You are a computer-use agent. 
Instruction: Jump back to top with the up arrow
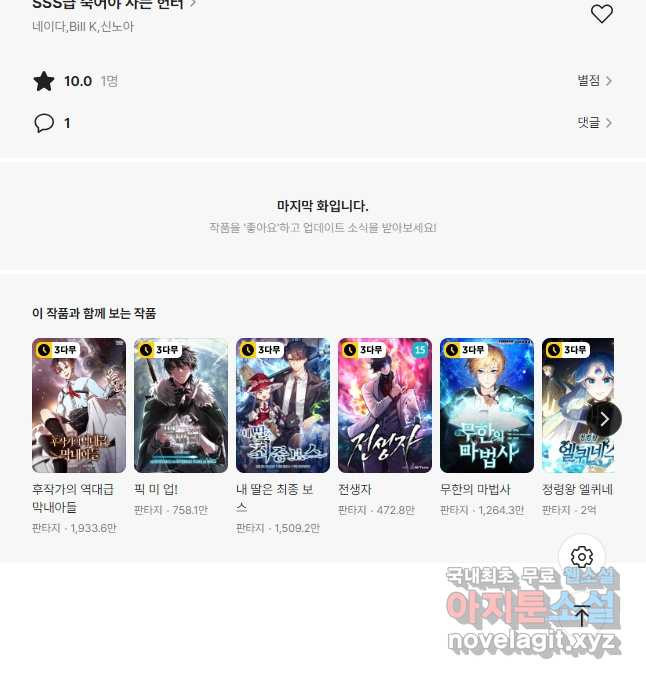click(x=582, y=616)
